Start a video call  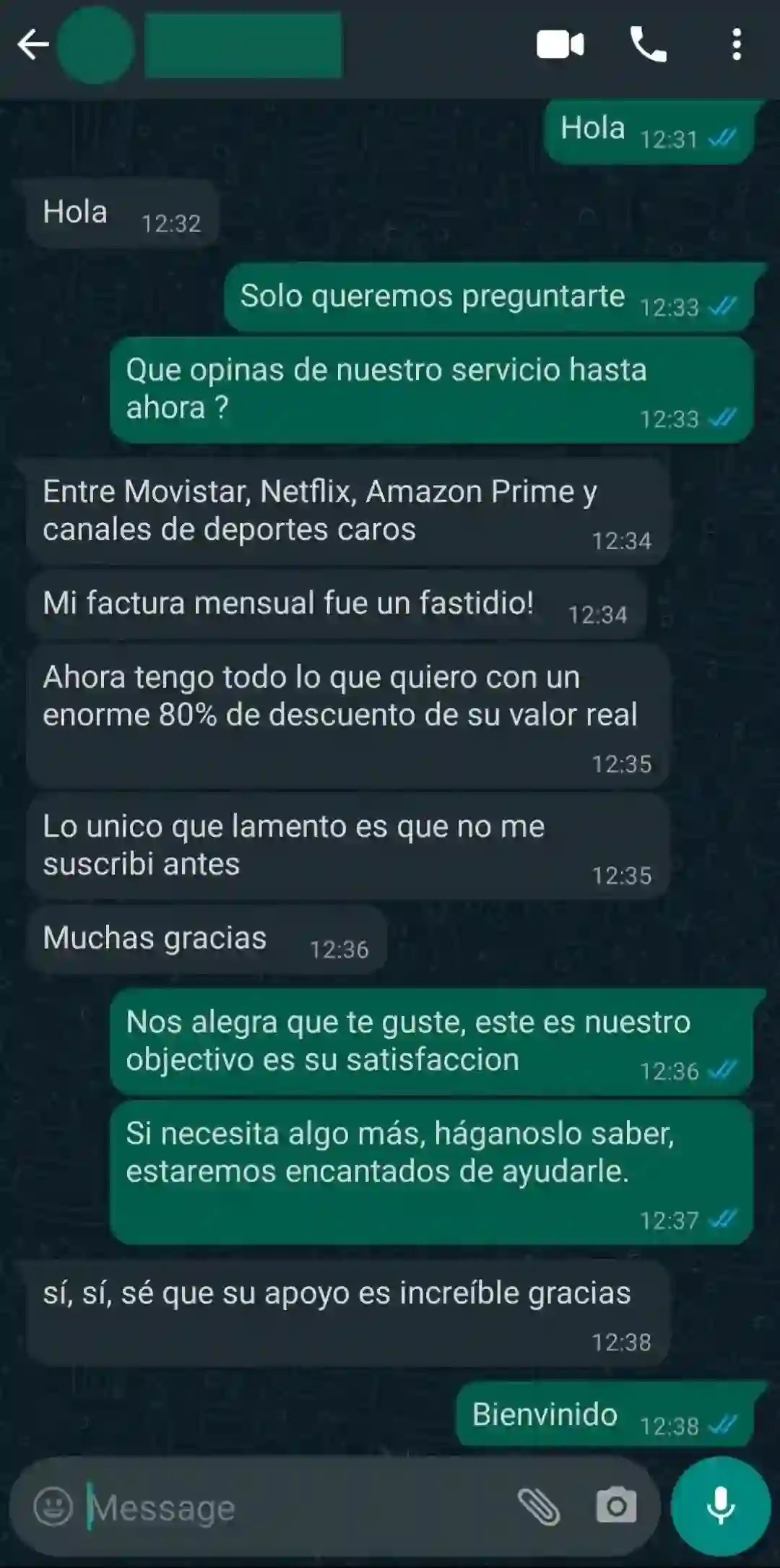(560, 45)
